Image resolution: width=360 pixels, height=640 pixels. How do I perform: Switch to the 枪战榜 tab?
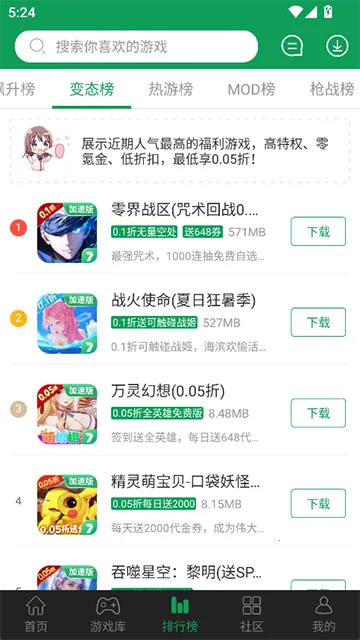click(x=331, y=89)
